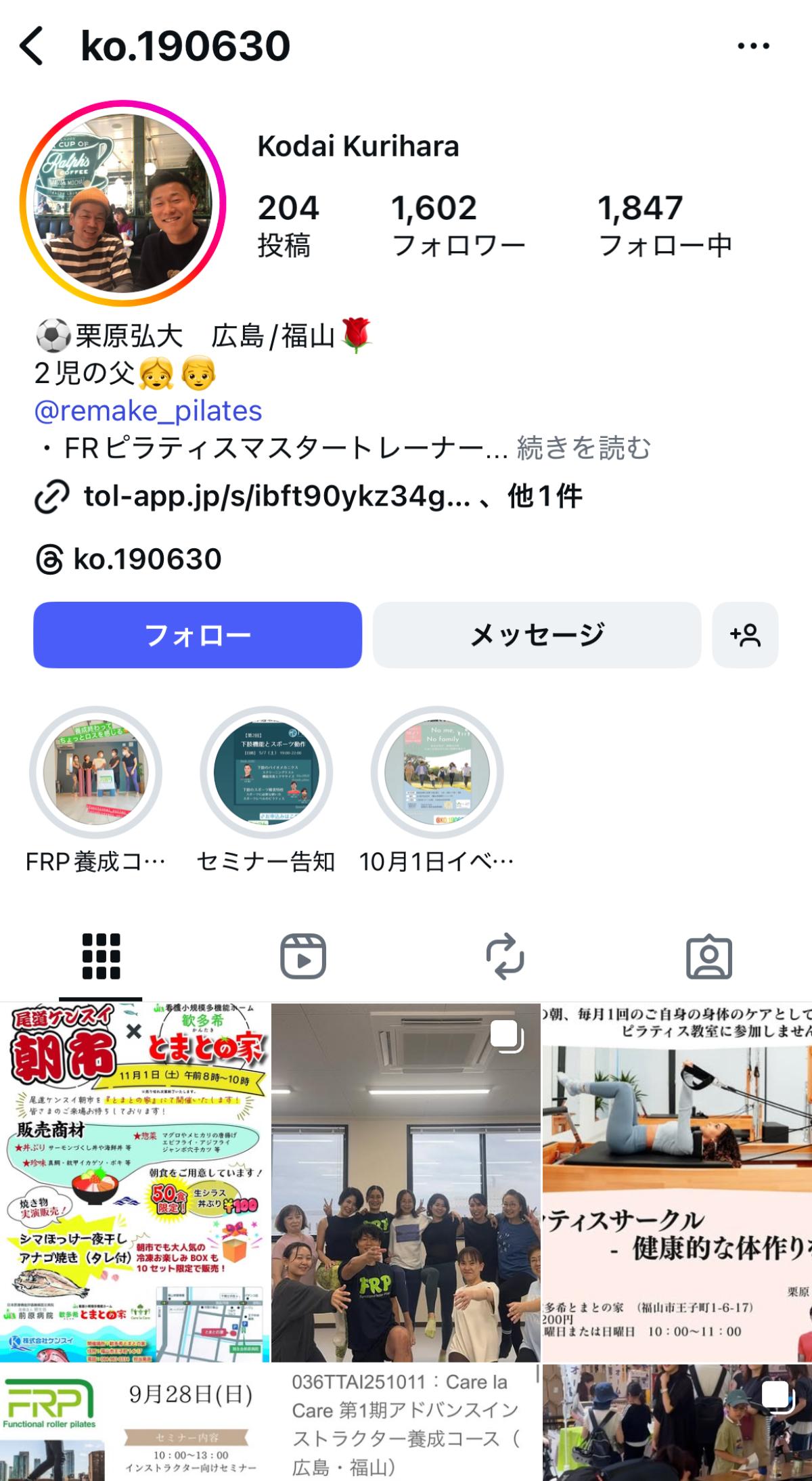Switch to the Reels tab
The image size is (812, 1481).
click(303, 956)
